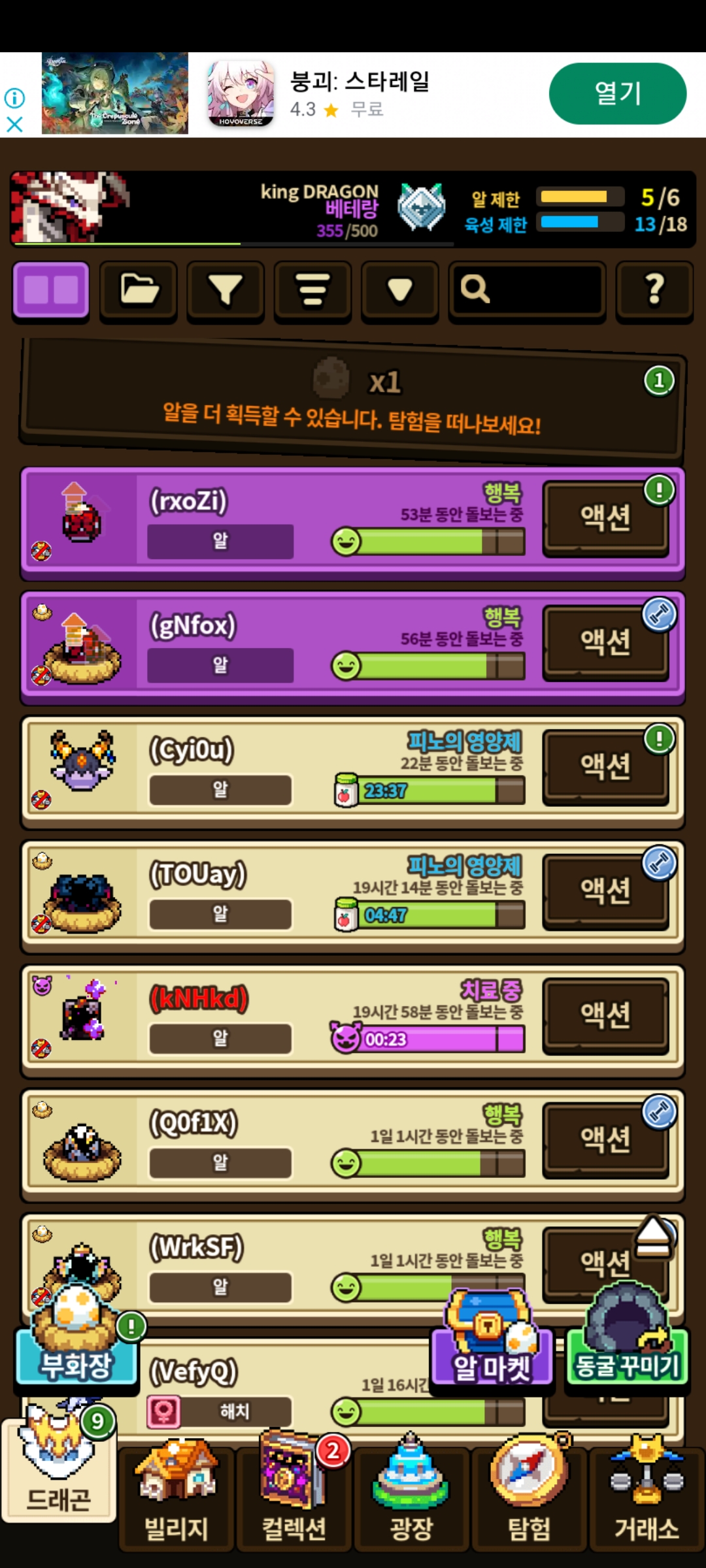This screenshot has height=1568, width=706.
Task: Switch to the 거래소 tab
Action: tap(647, 1503)
